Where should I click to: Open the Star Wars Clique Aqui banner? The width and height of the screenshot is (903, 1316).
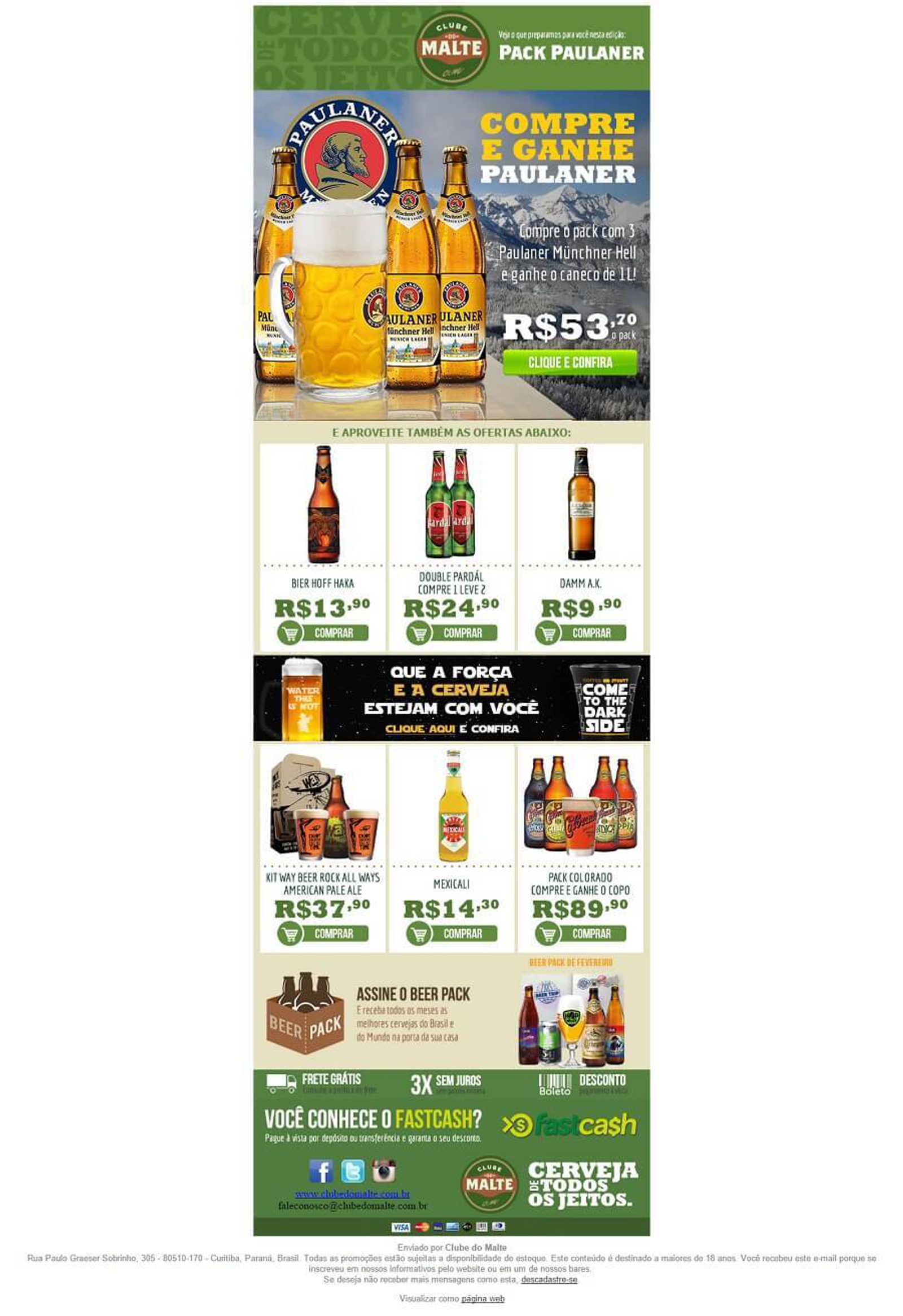(x=420, y=729)
